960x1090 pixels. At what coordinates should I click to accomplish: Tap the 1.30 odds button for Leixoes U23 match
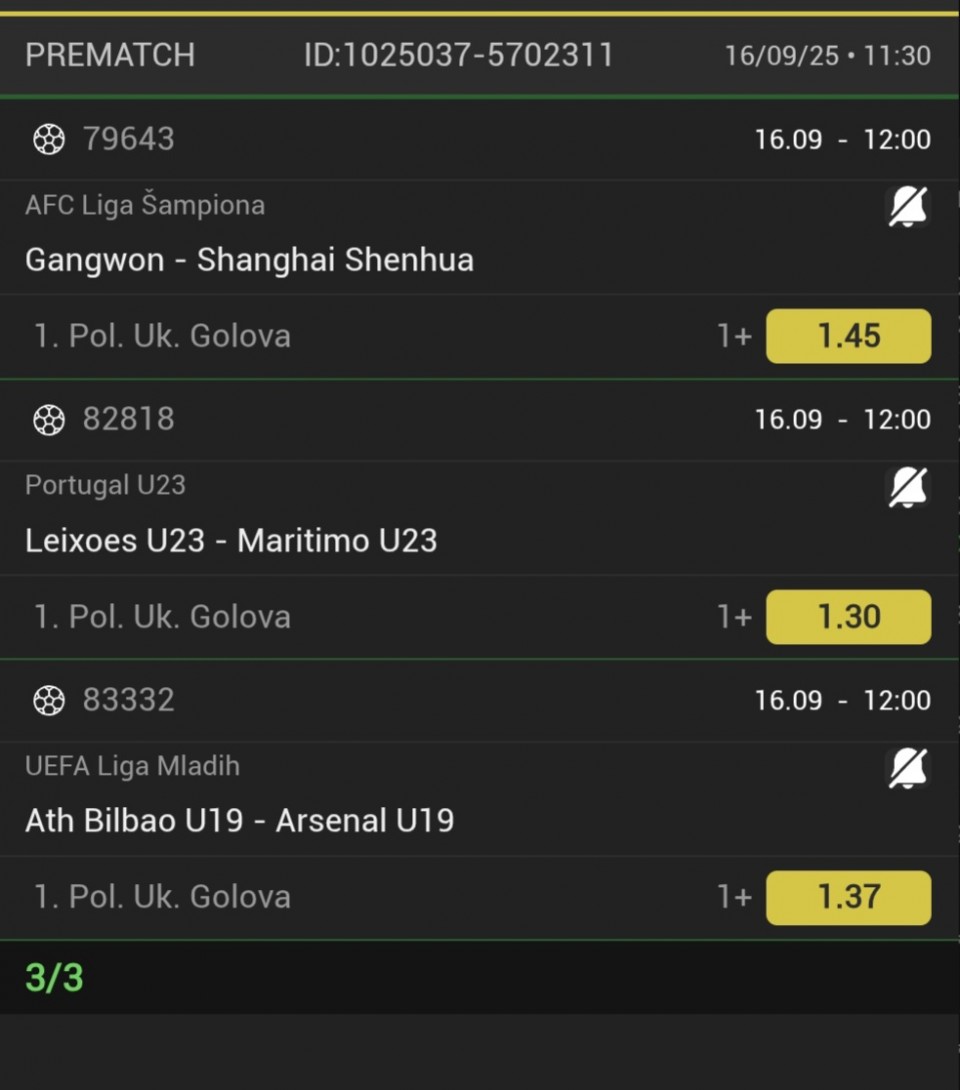pyautogui.click(x=848, y=617)
